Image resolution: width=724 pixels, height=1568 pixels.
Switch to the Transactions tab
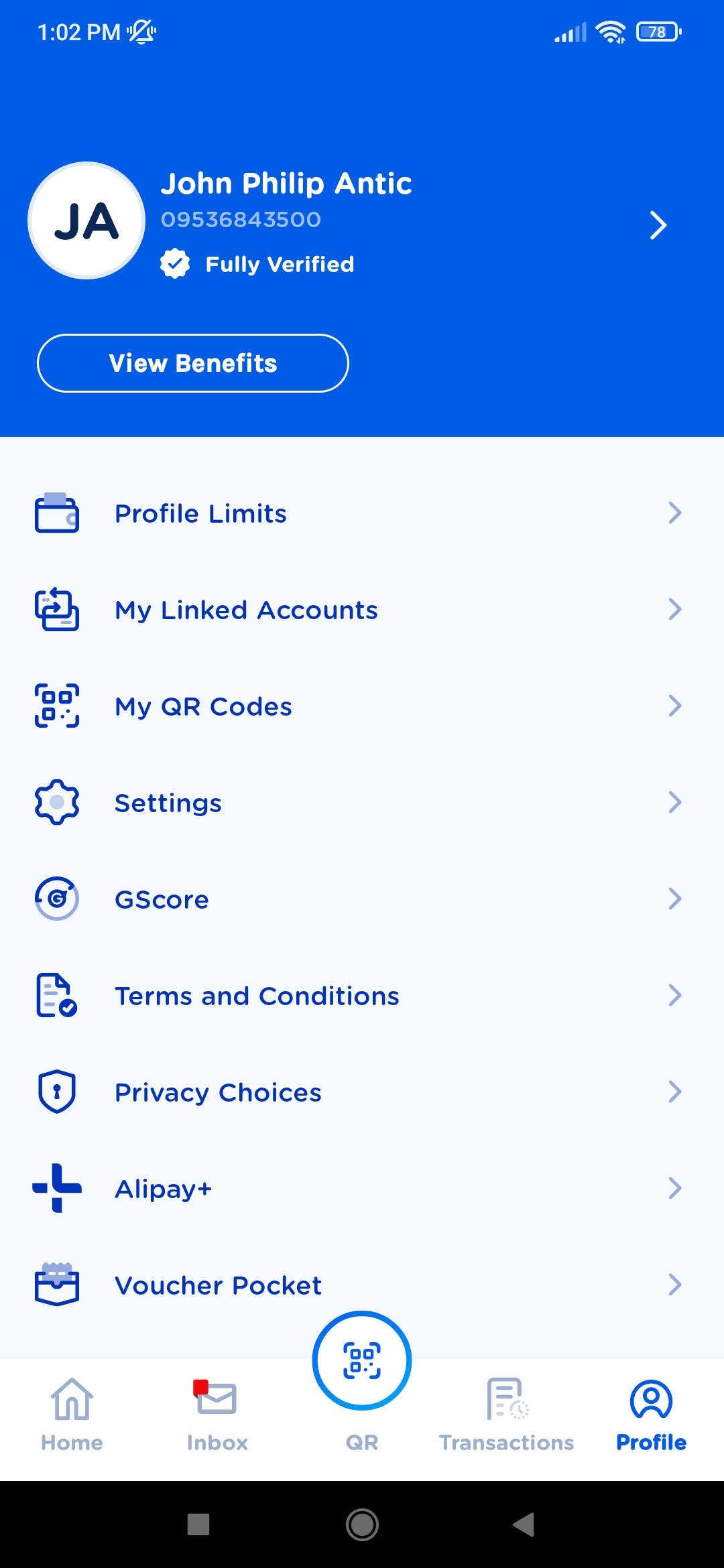[506, 1414]
